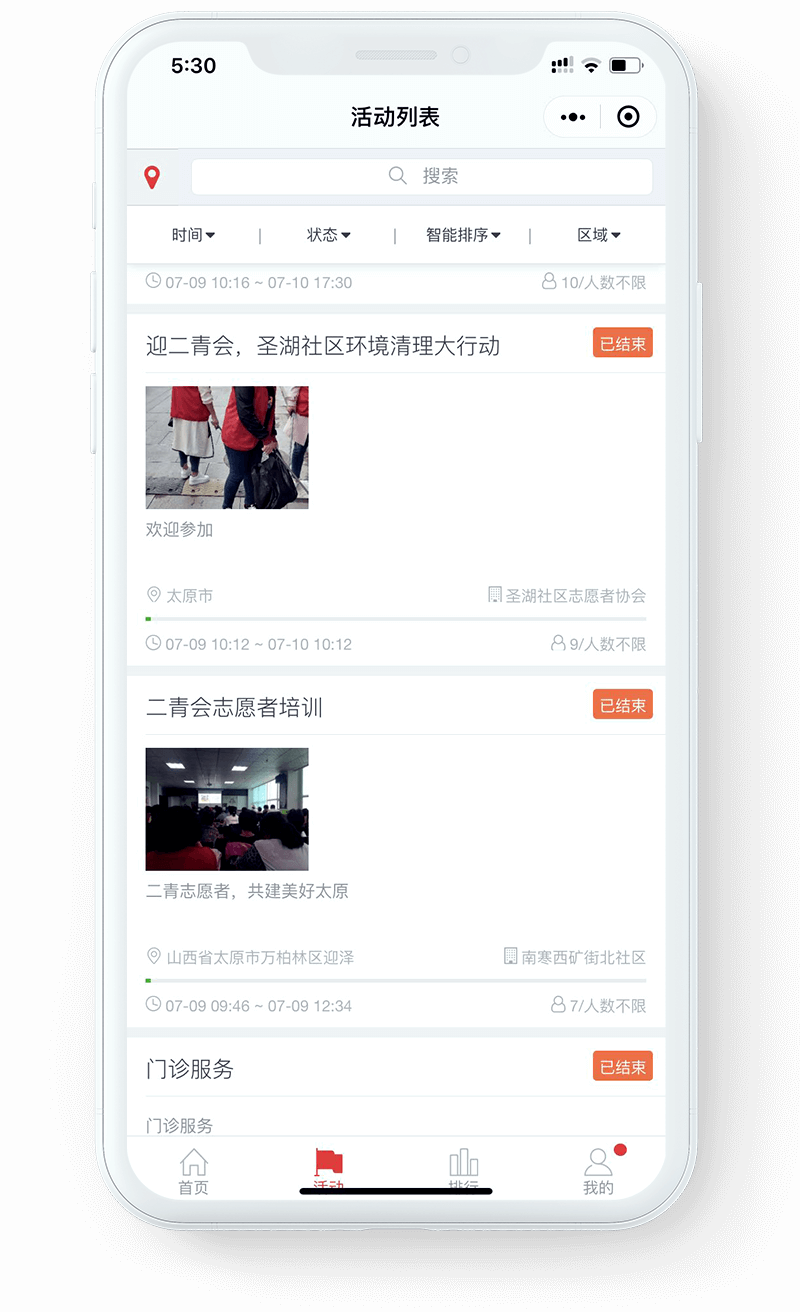Open the mini program more-options menu

573,117
